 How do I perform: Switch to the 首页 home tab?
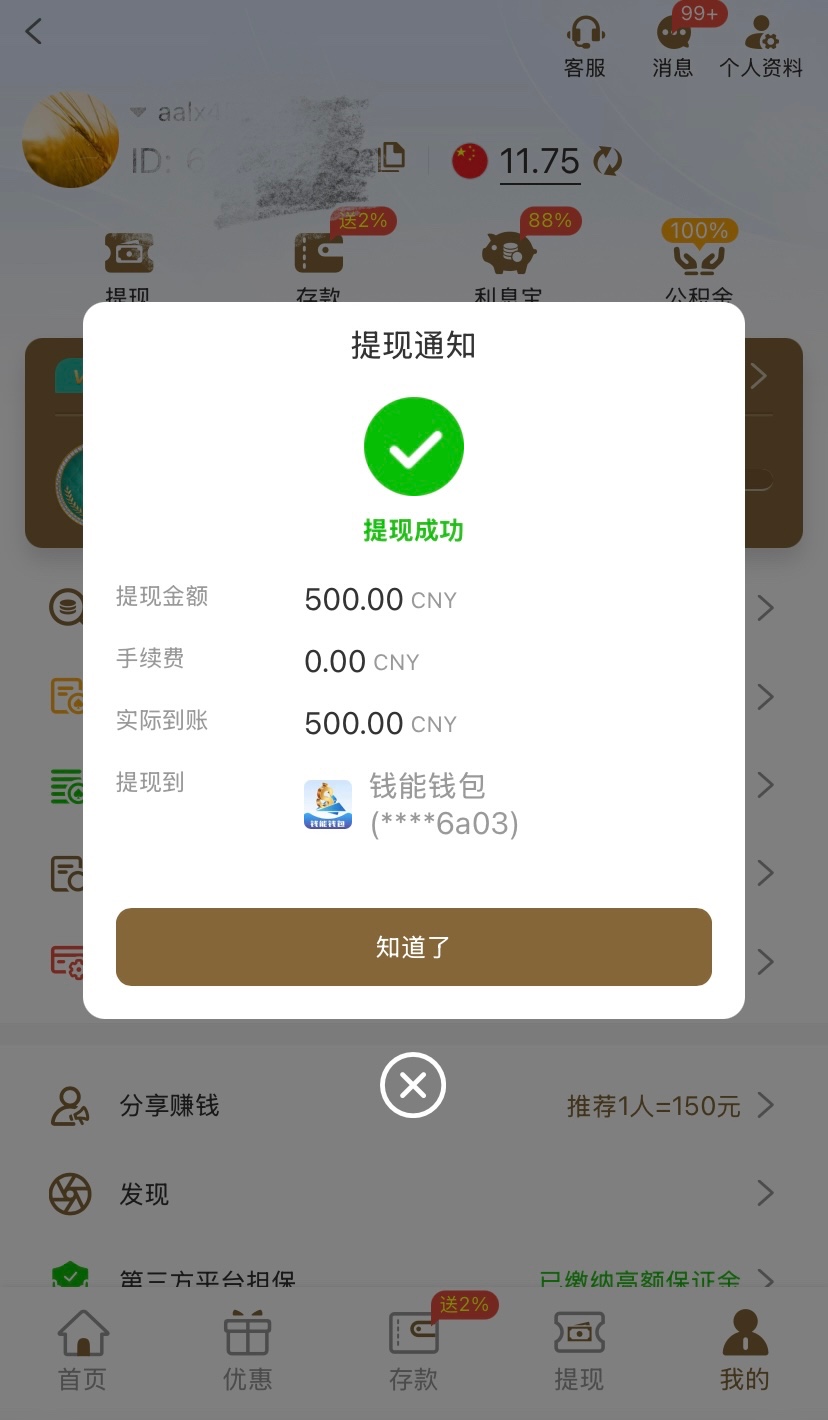pos(82,1348)
